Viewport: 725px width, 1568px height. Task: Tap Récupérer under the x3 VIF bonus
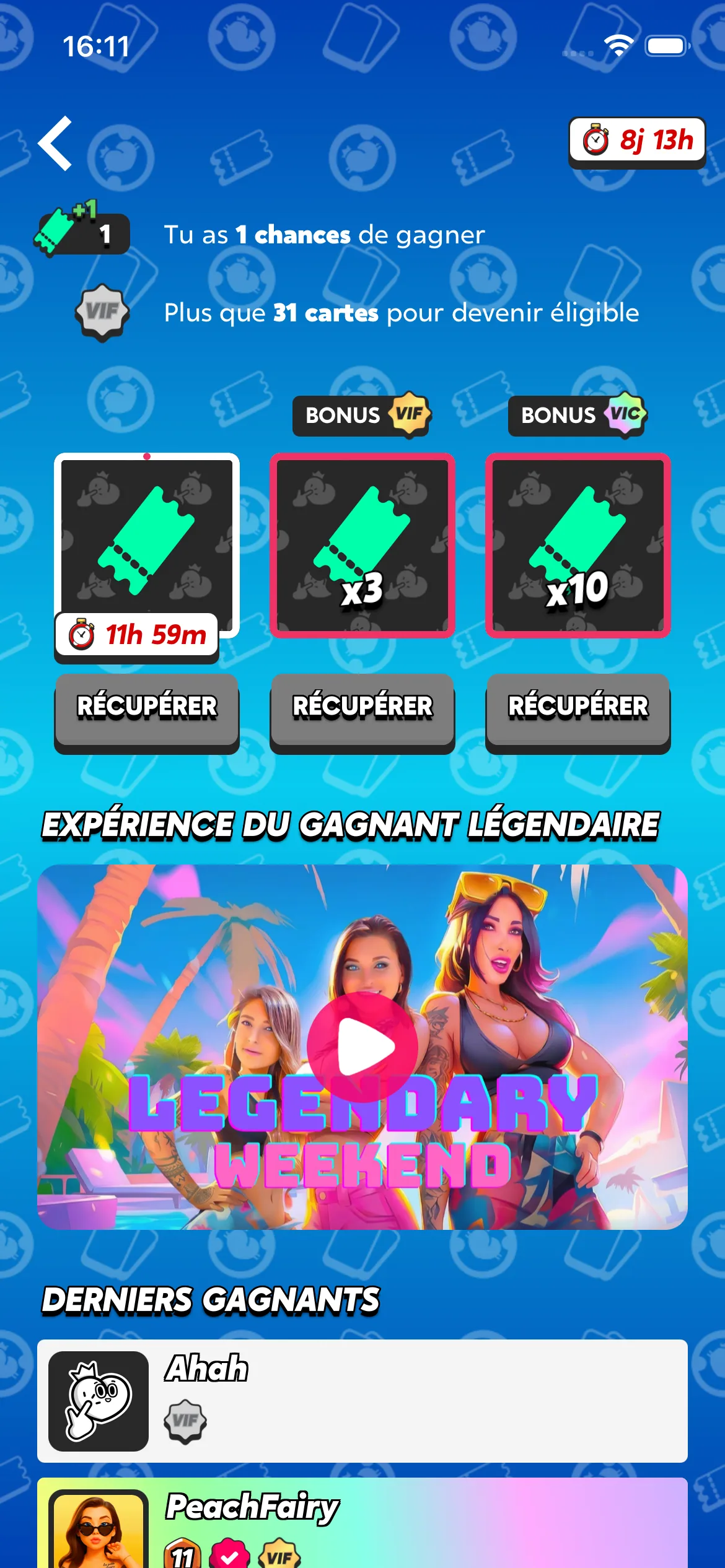tap(362, 708)
